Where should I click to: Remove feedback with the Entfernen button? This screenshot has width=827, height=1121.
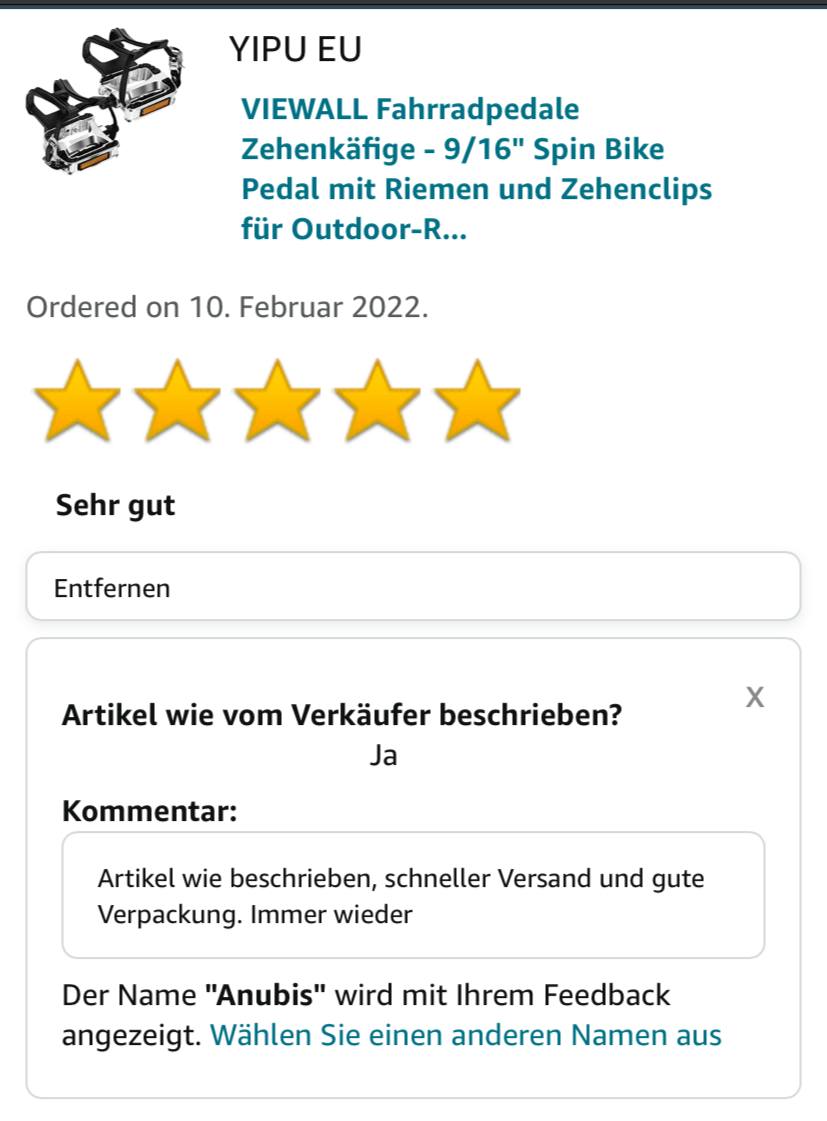pos(413,587)
